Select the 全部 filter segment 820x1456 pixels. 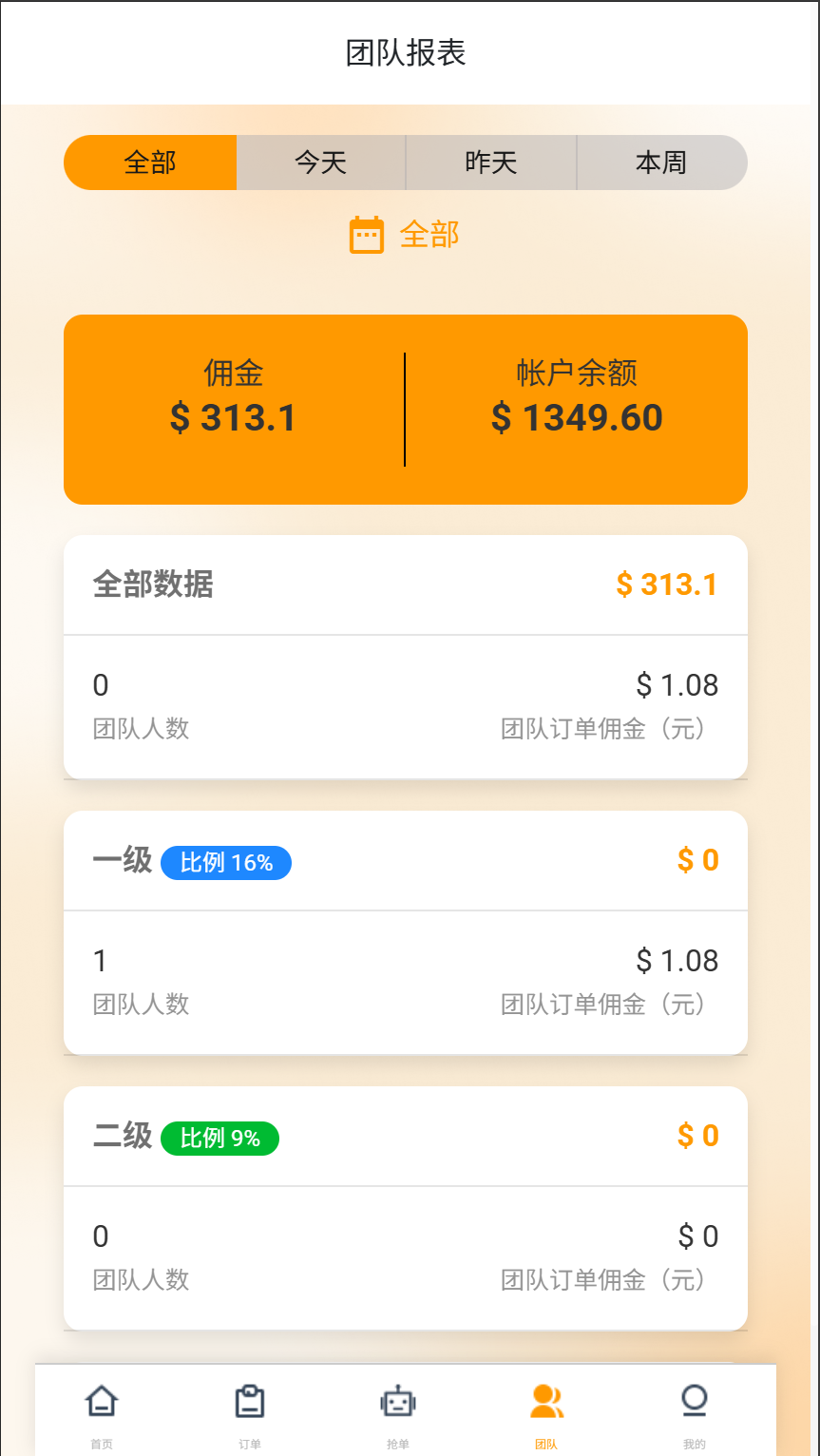pyautogui.click(x=150, y=163)
